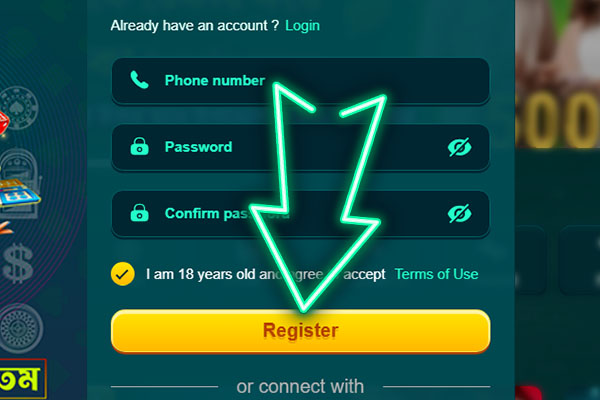Focus the Password field

(290, 147)
